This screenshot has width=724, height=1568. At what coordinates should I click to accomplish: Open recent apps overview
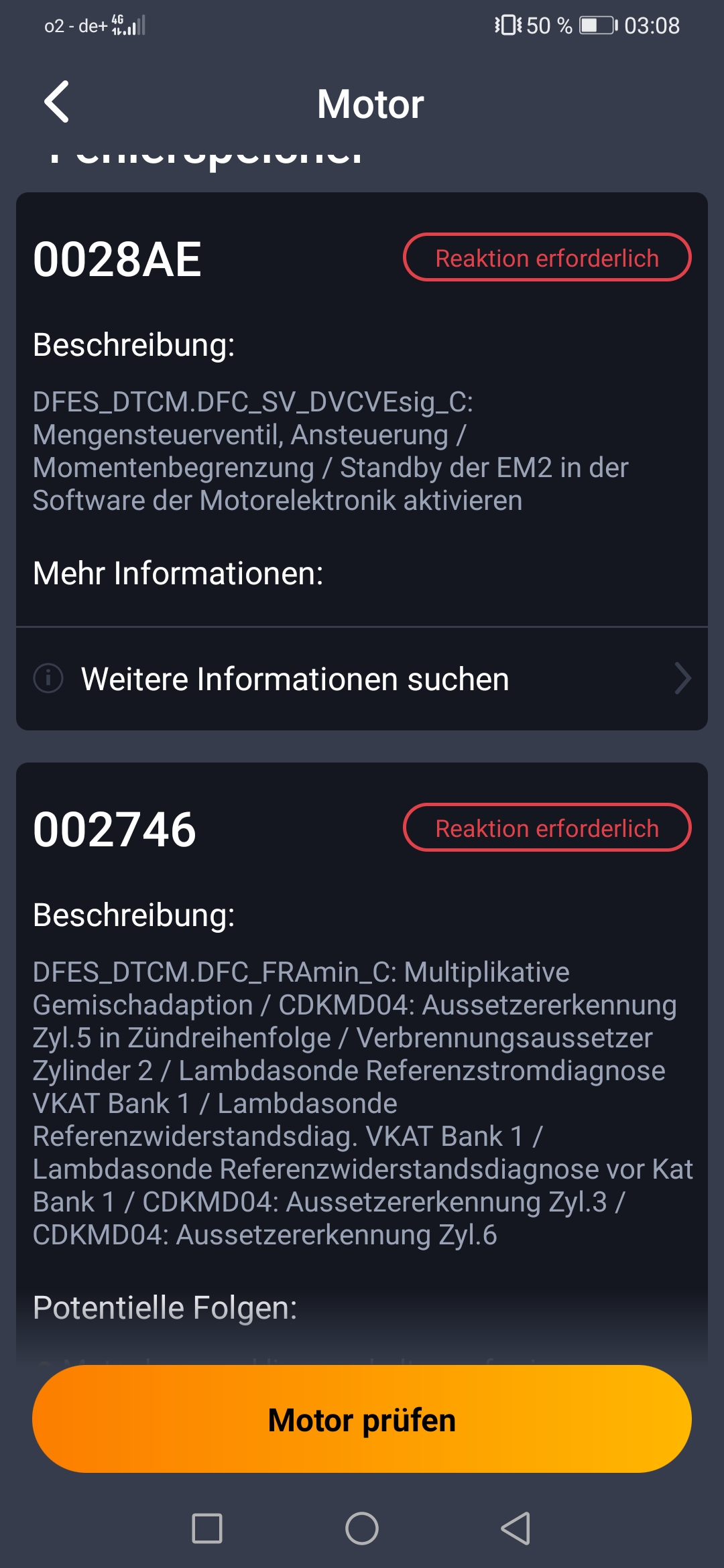click(x=207, y=1528)
